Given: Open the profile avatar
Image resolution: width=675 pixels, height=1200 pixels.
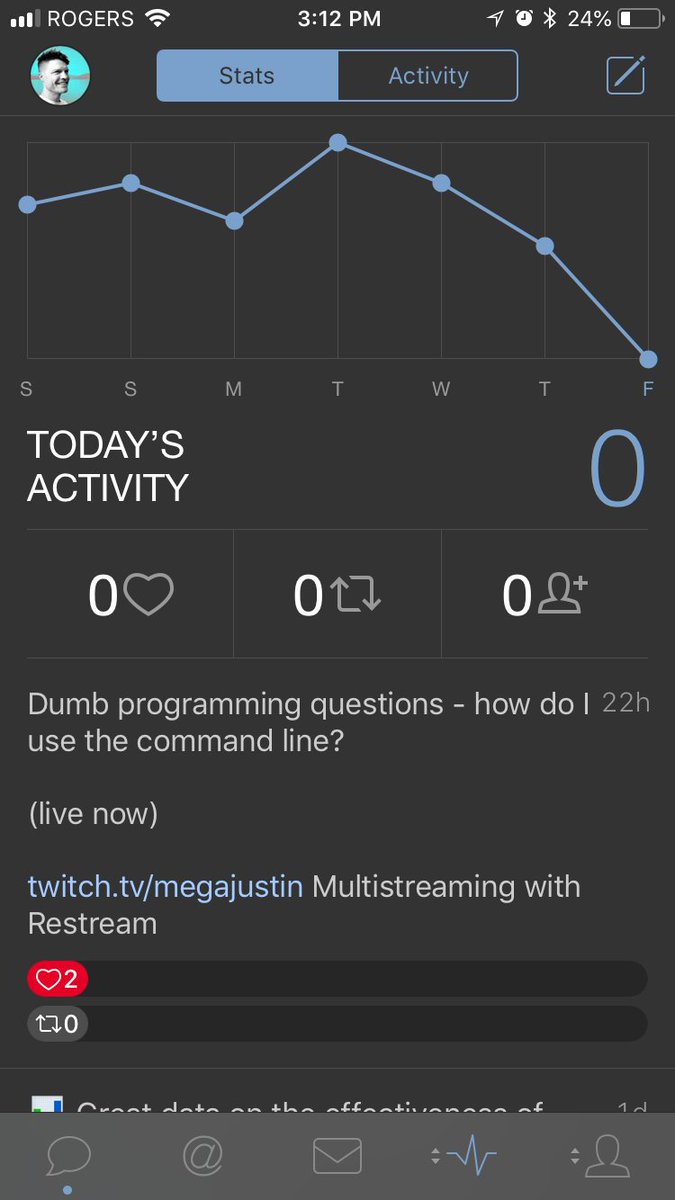Looking at the screenshot, I should click(60, 76).
